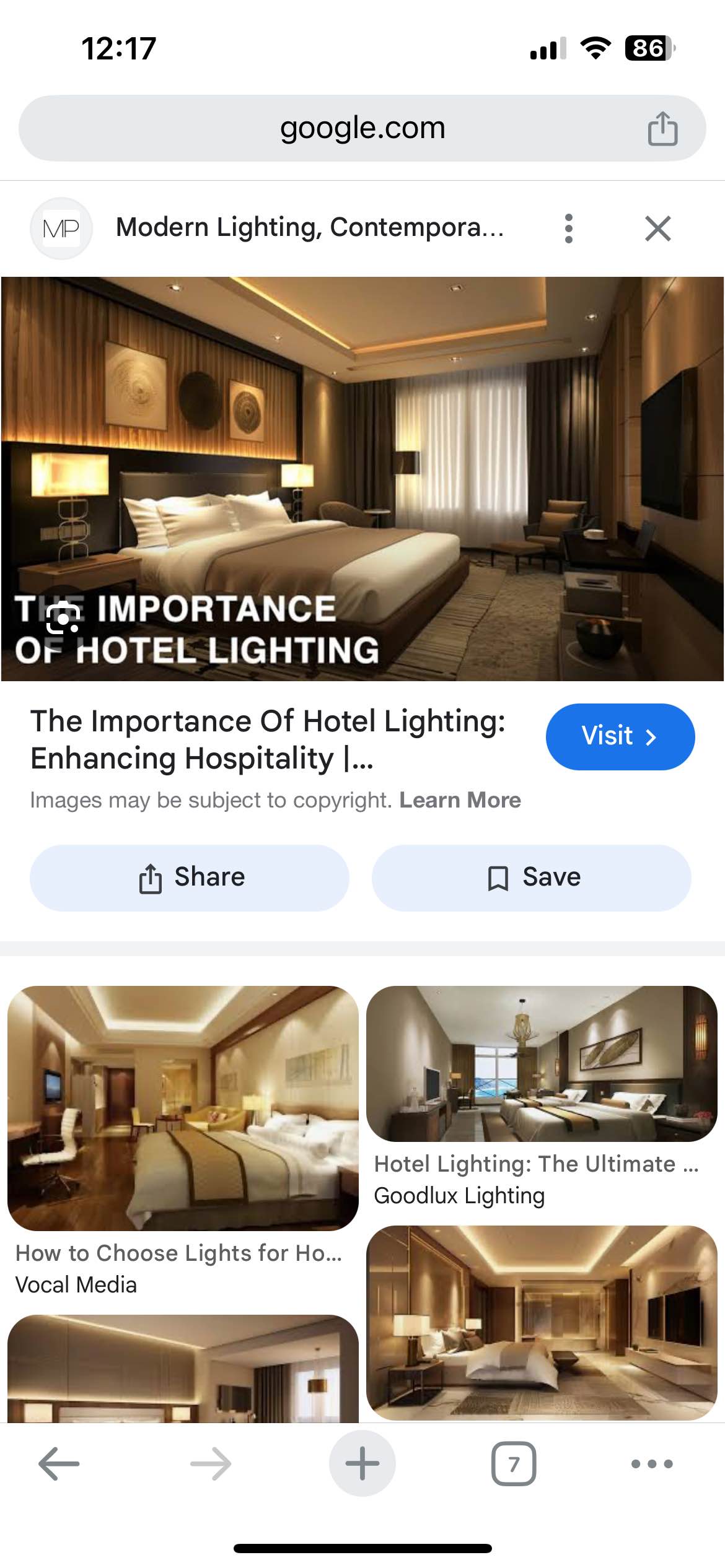Screen dimensions: 725x1568
Task: Open Modern Lighting source site header
Action: click(310, 228)
